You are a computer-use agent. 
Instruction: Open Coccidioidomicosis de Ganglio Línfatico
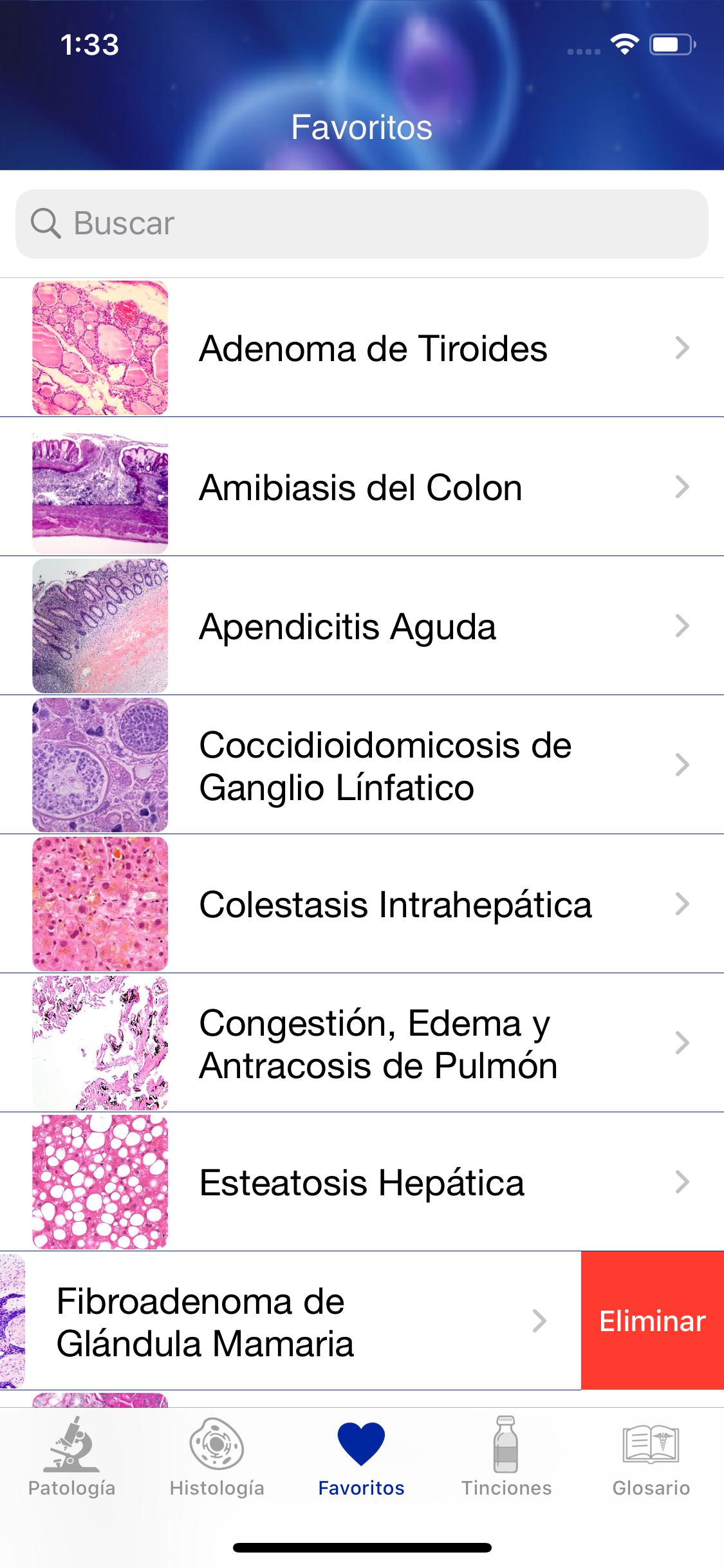point(385,765)
